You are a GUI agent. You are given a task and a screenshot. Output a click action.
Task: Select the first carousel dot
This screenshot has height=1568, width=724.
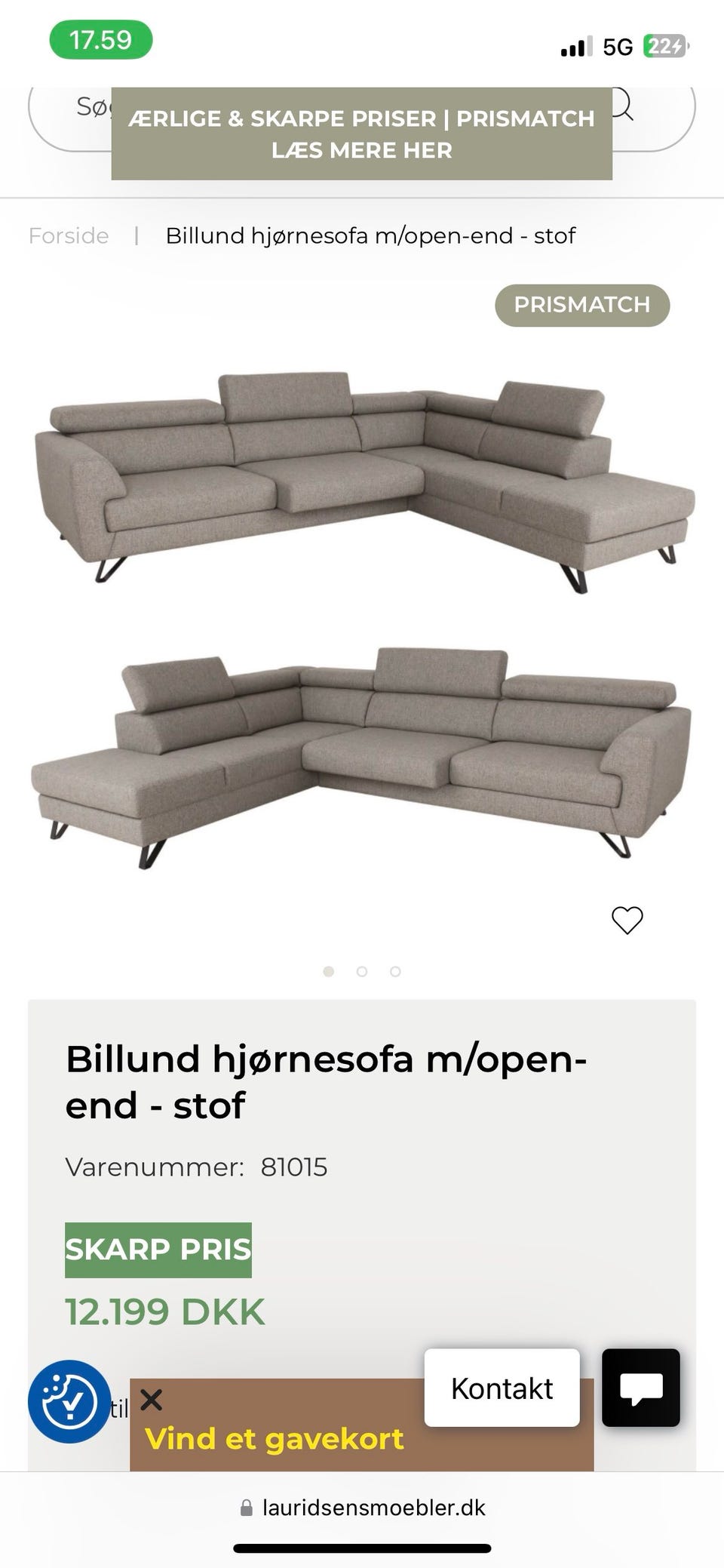330,972
